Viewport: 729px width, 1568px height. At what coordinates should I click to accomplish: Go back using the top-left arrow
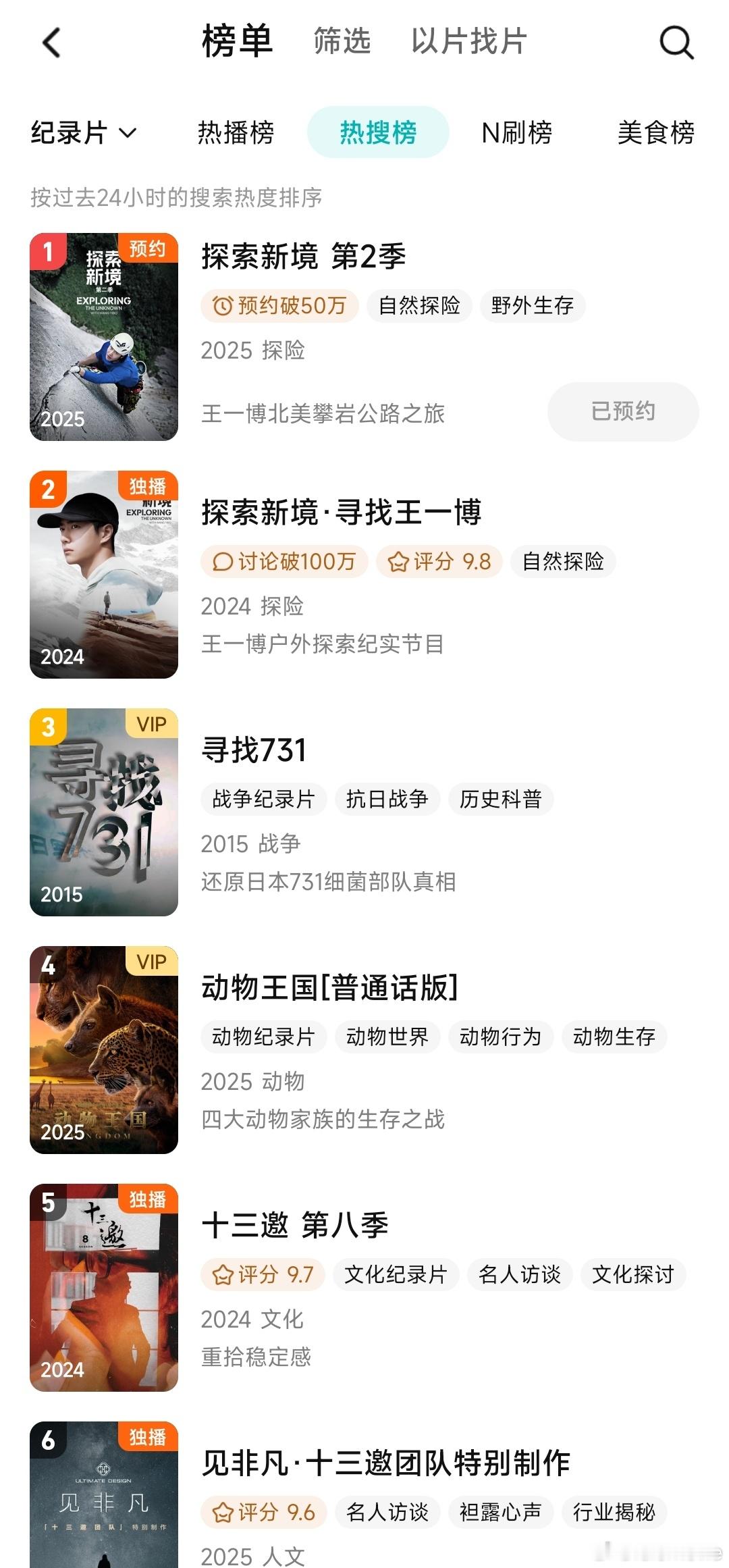click(52, 43)
